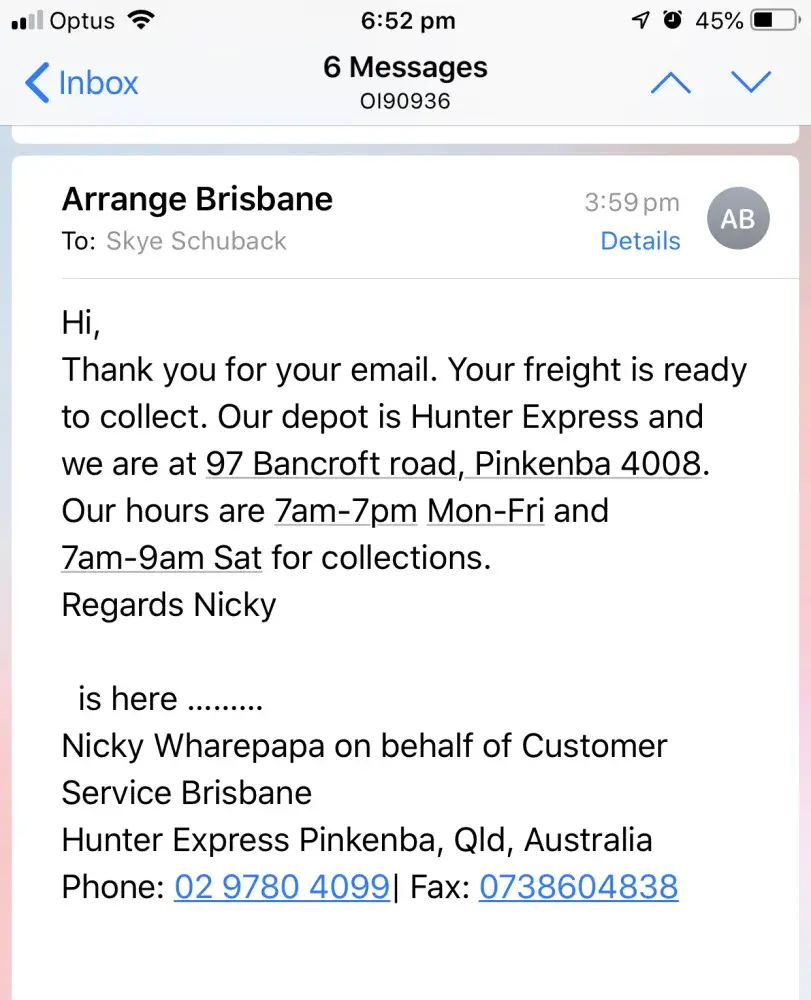The height and width of the screenshot is (1000, 811).
Task: Jump to the previous message arrow
Action: click(x=671, y=82)
